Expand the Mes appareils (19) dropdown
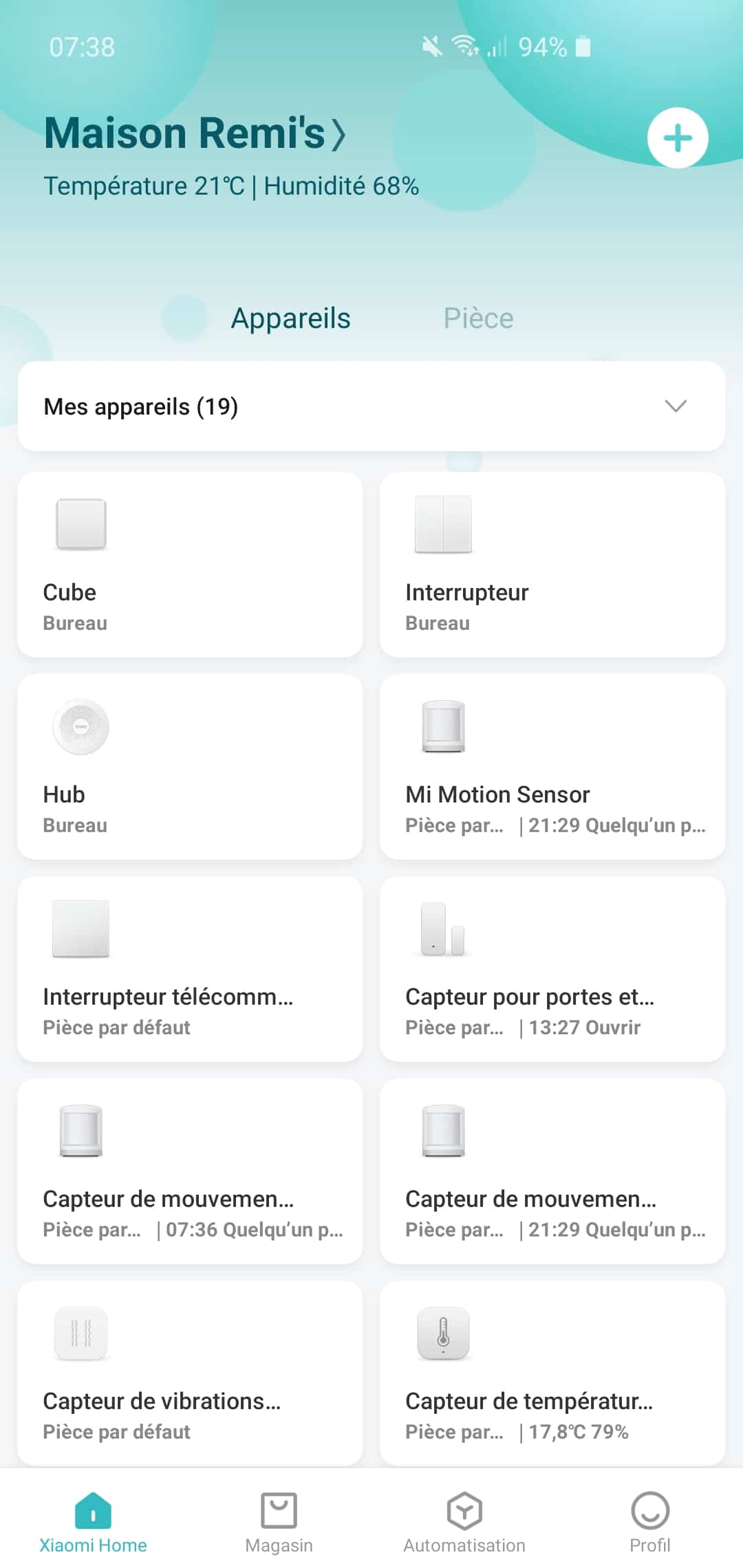The image size is (743, 1568). pyautogui.click(x=371, y=406)
